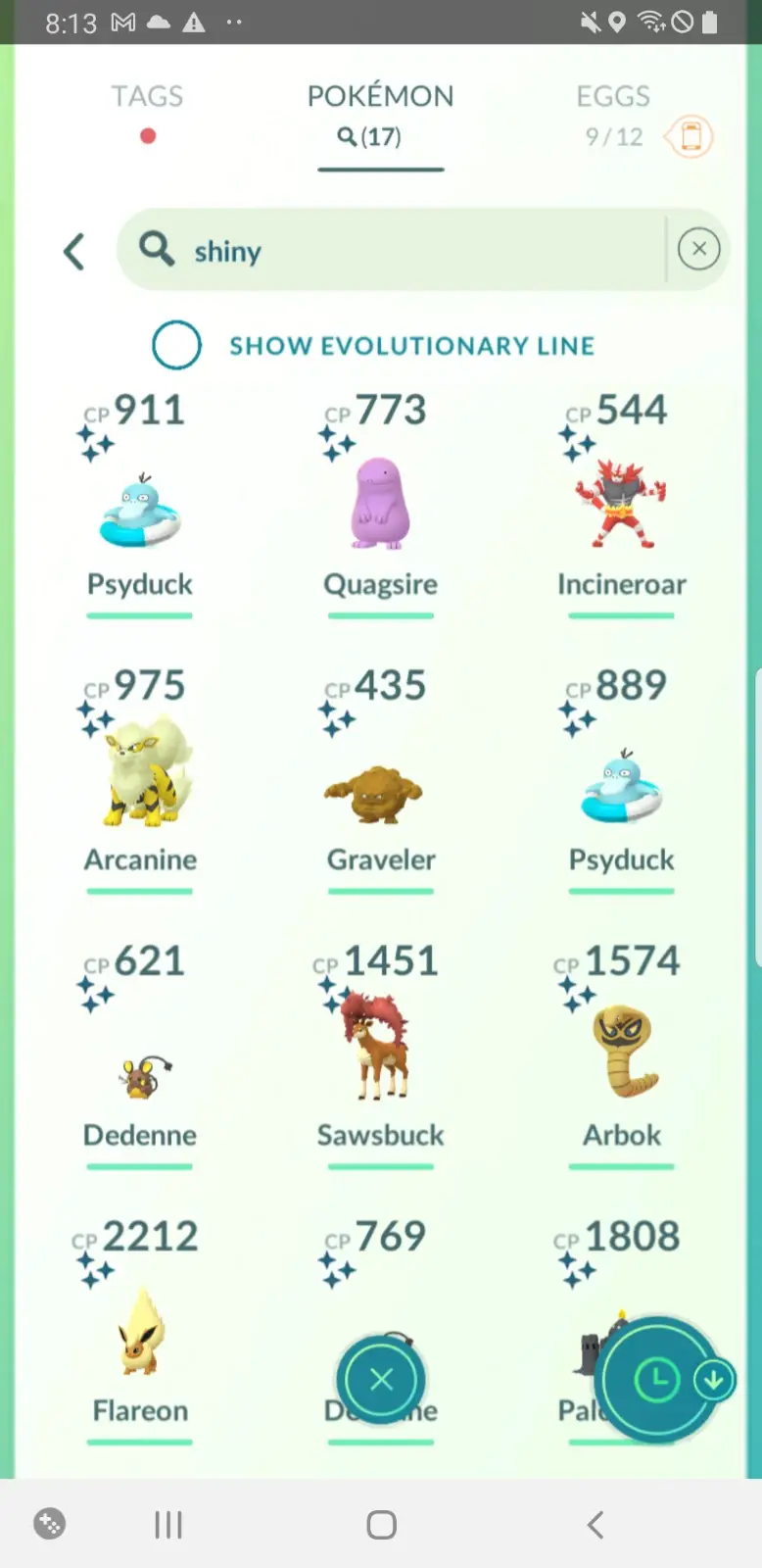Switch to the Tags tab
Image resolution: width=762 pixels, height=1568 pixels.
[x=147, y=97]
